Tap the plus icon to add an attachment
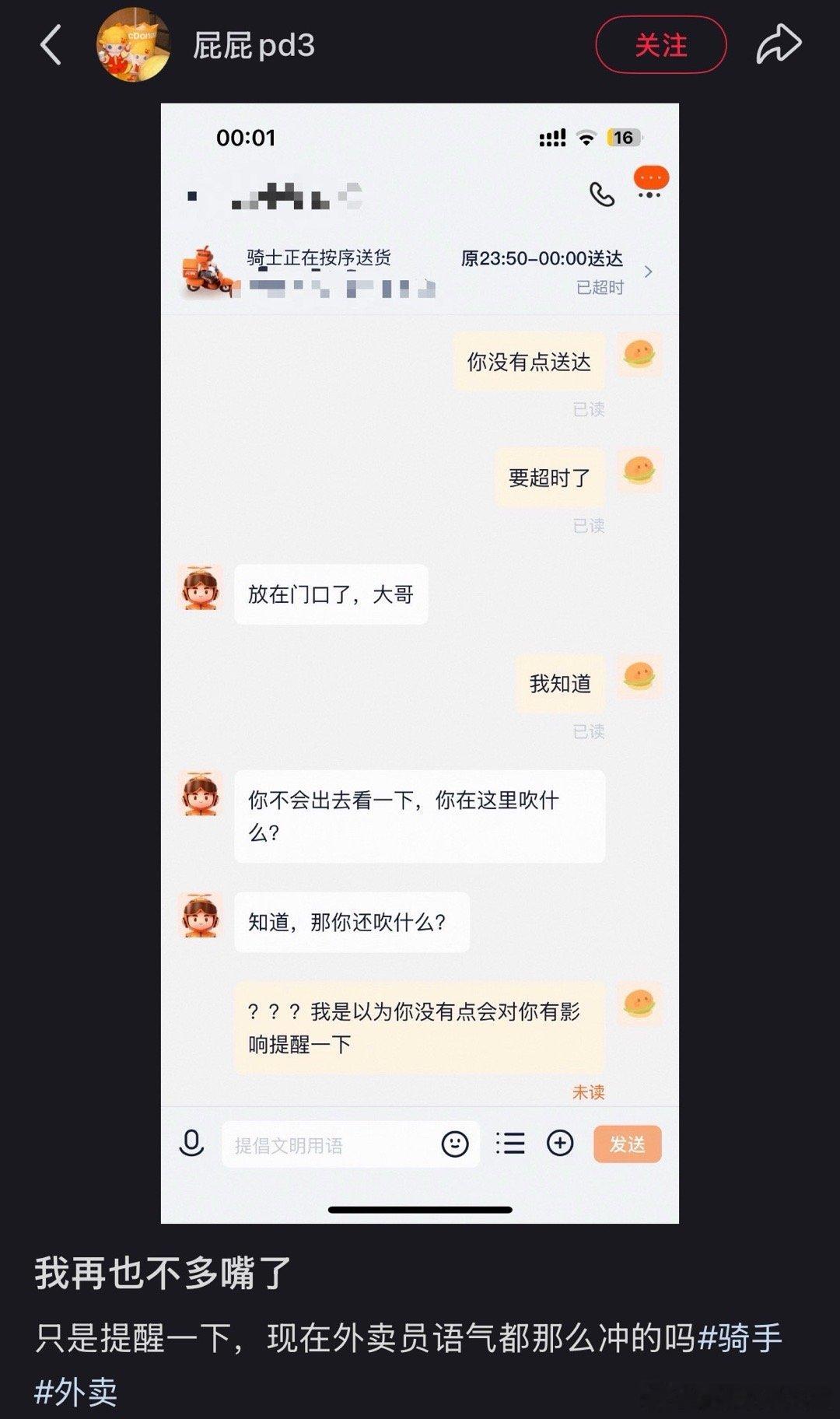Image resolution: width=840 pixels, height=1419 pixels. click(560, 1144)
